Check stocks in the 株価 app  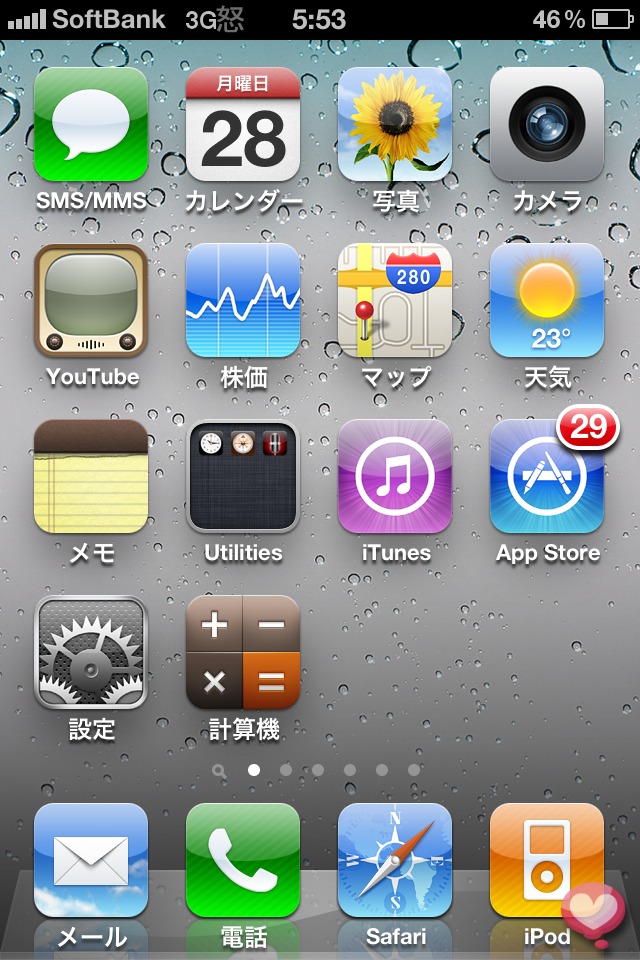(243, 300)
